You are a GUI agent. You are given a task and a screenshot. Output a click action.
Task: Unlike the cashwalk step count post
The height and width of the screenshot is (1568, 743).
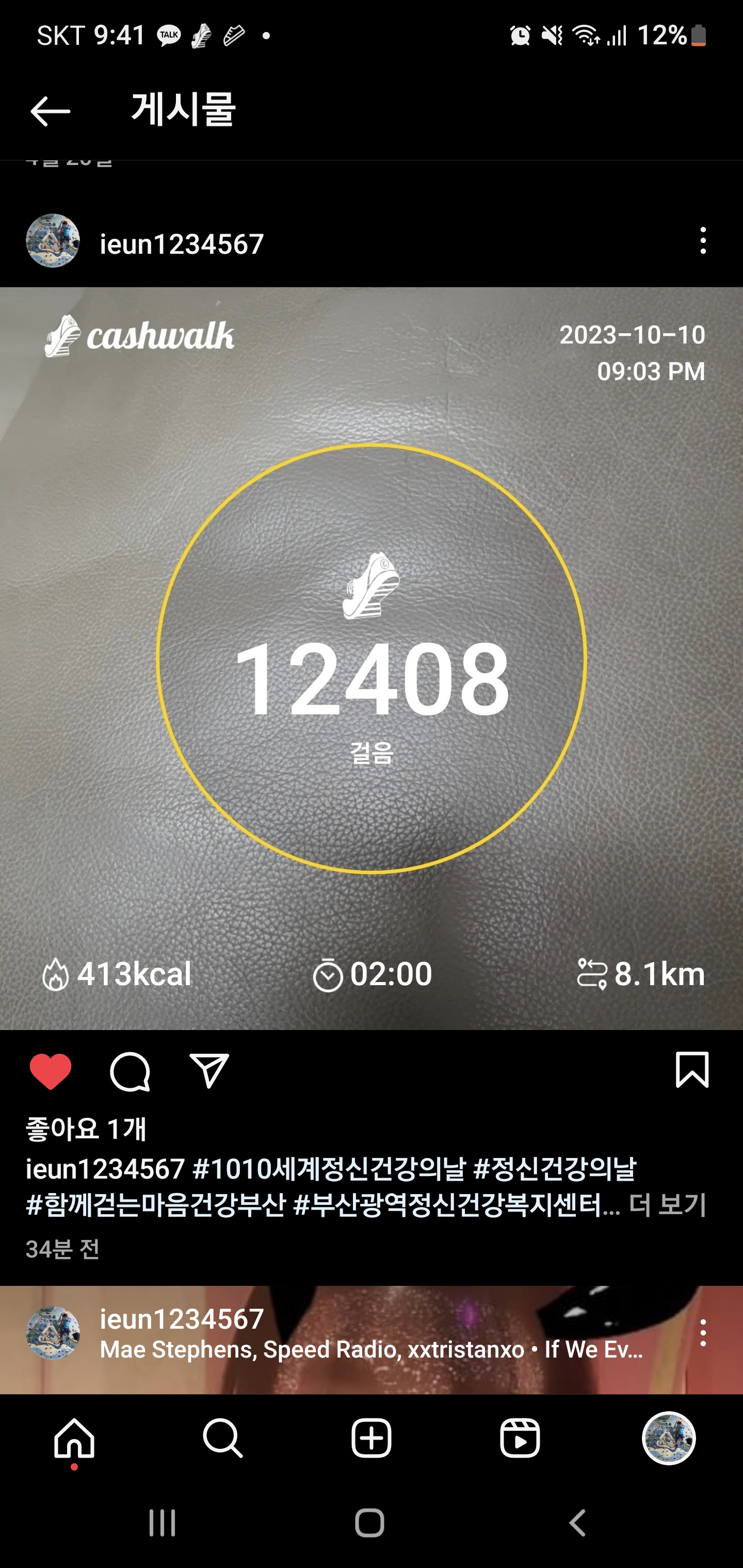[50, 1071]
